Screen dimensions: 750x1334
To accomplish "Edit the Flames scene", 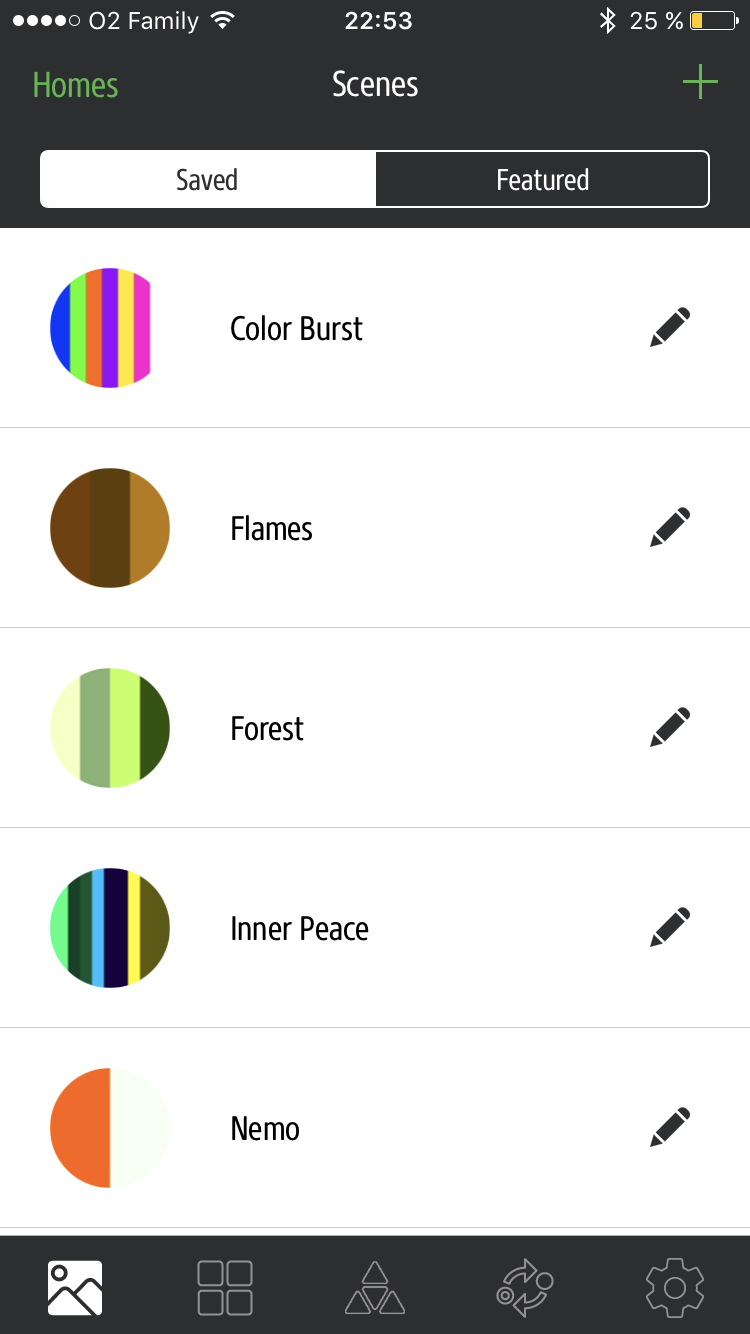I will [670, 528].
